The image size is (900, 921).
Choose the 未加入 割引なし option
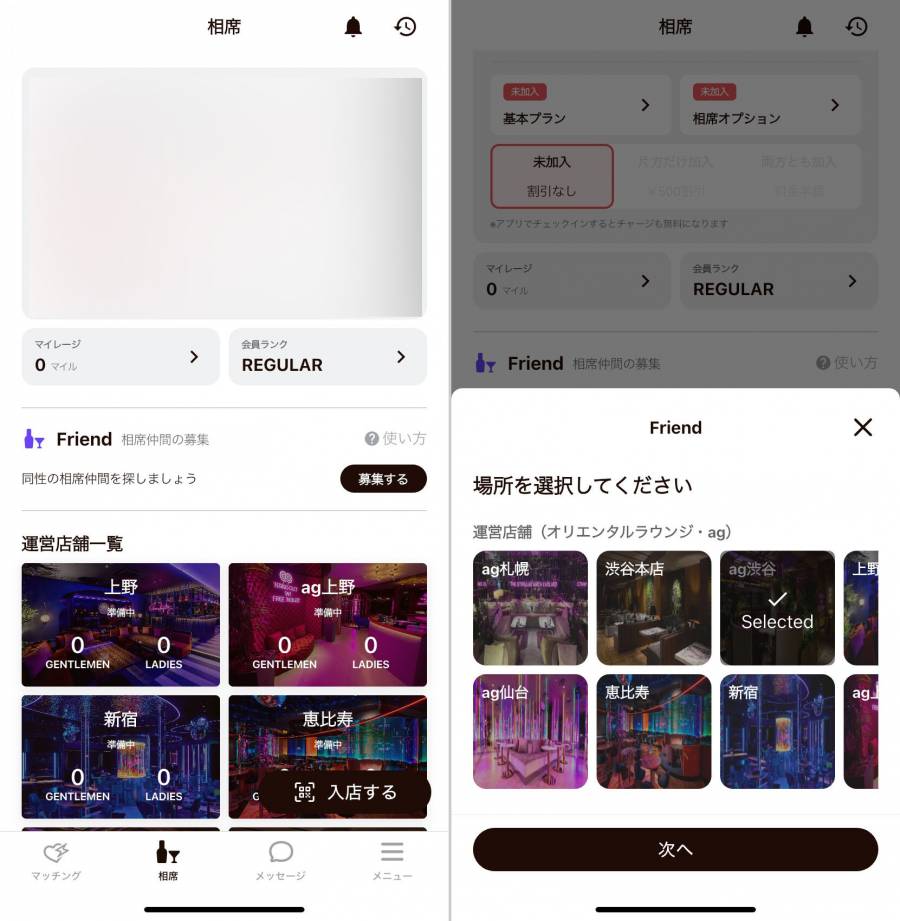550,176
